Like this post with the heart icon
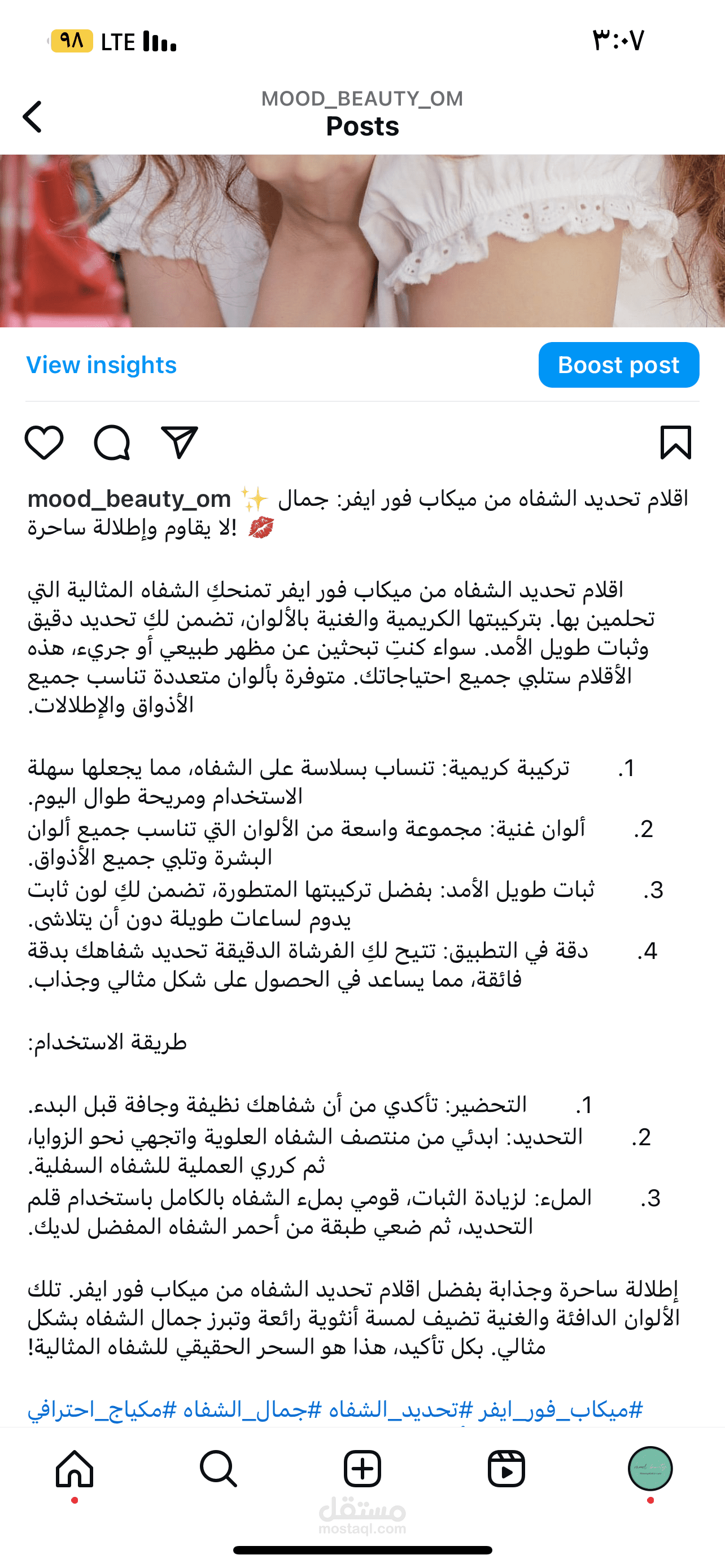 (45, 443)
